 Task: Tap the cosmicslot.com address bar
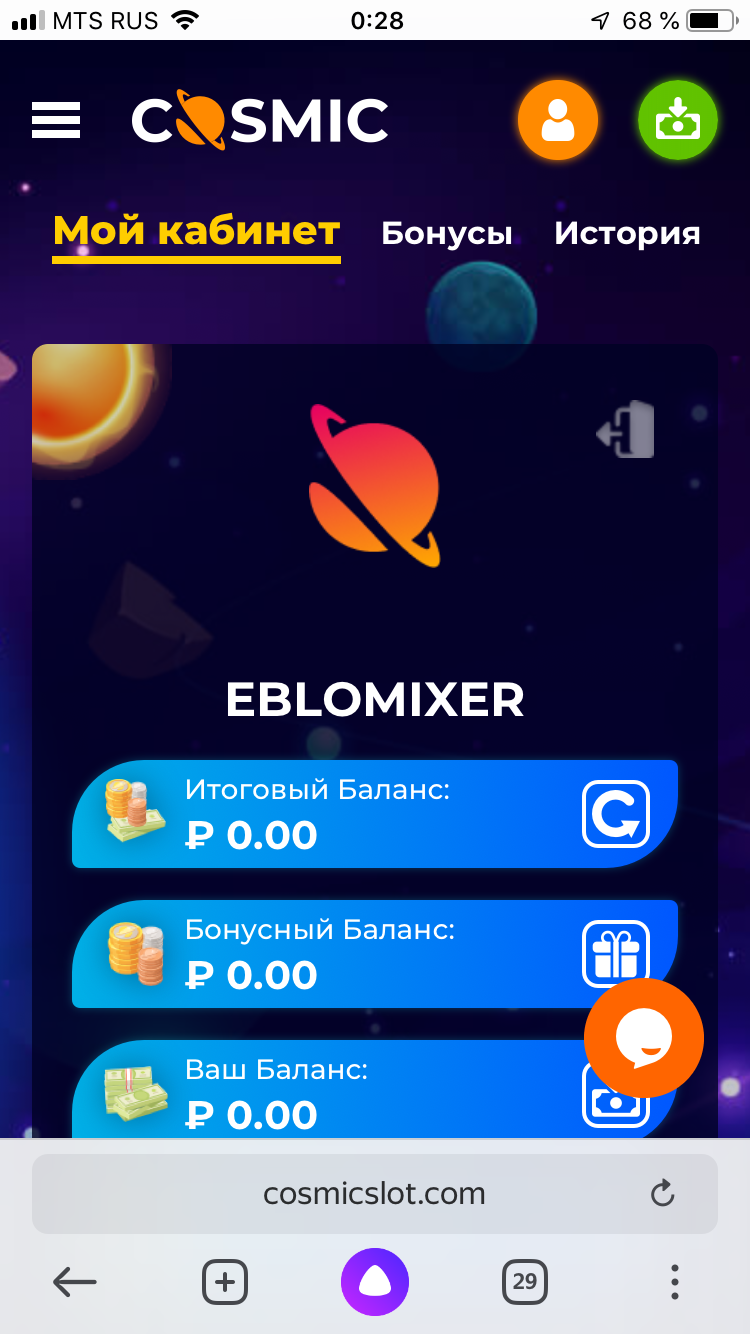(x=374, y=1193)
